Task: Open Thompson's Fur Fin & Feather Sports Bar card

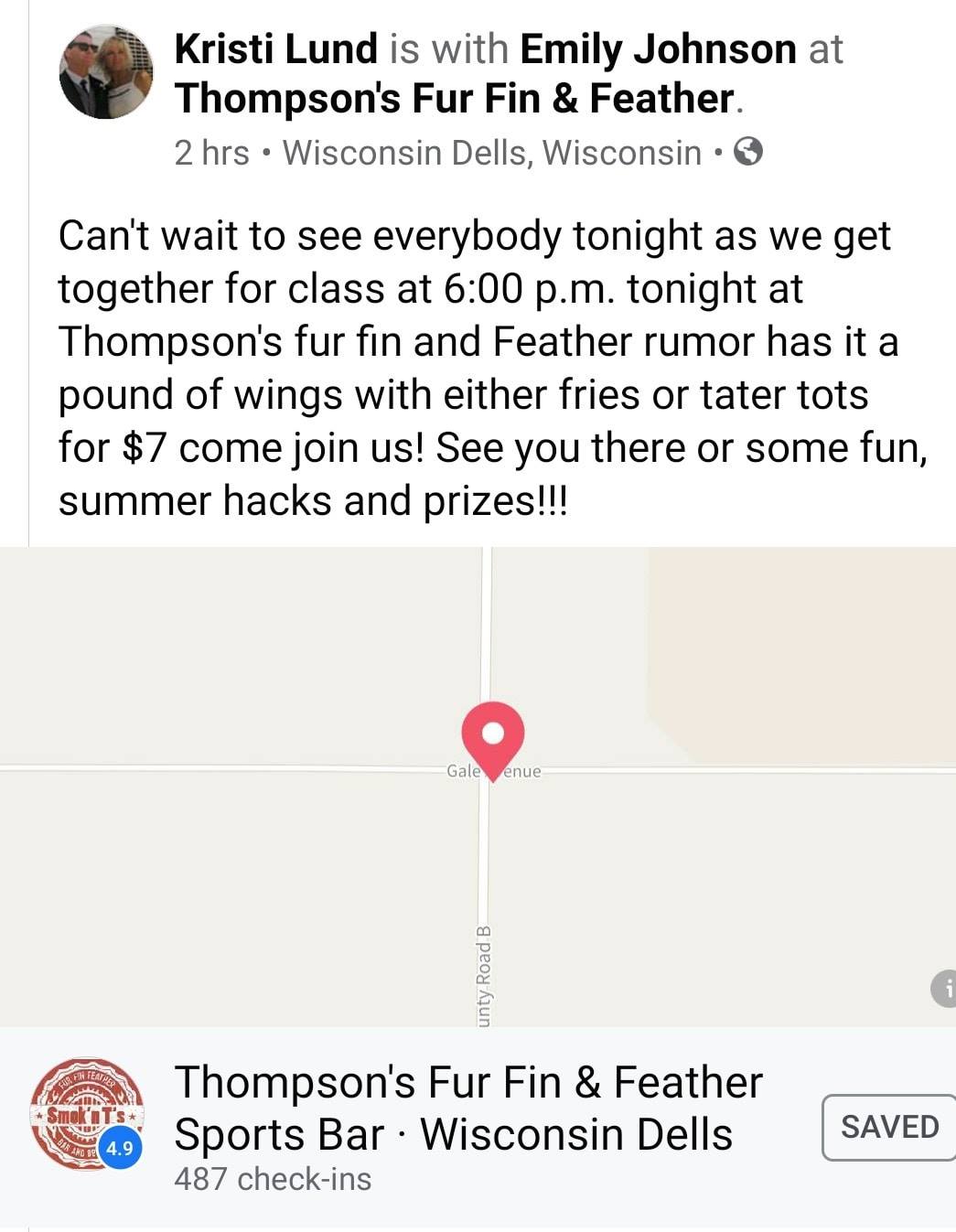Action: pyautogui.click(x=467, y=1108)
